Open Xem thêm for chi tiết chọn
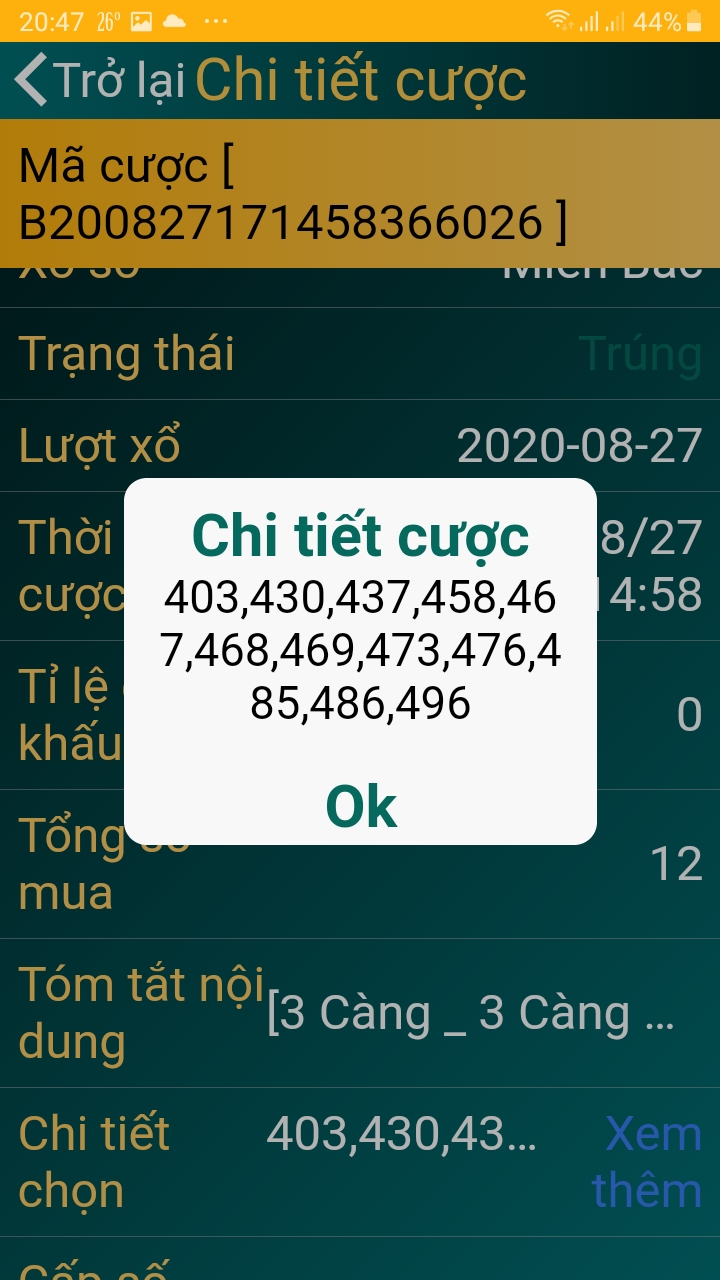This screenshot has width=720, height=1280. click(647, 1162)
